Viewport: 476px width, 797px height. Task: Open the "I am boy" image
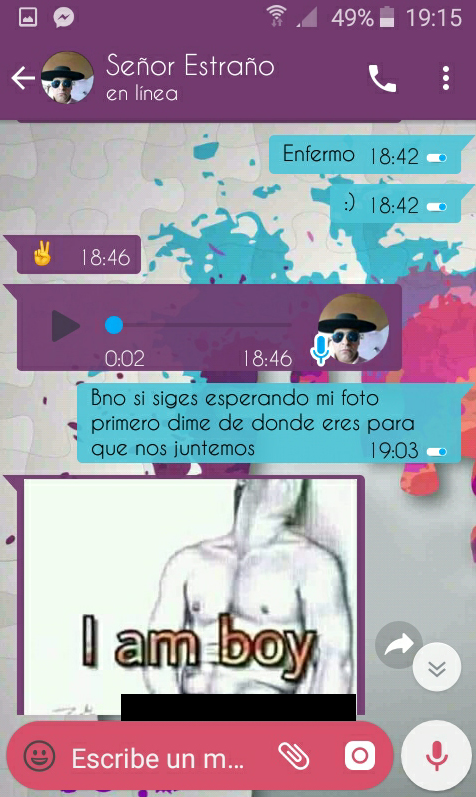(190, 596)
